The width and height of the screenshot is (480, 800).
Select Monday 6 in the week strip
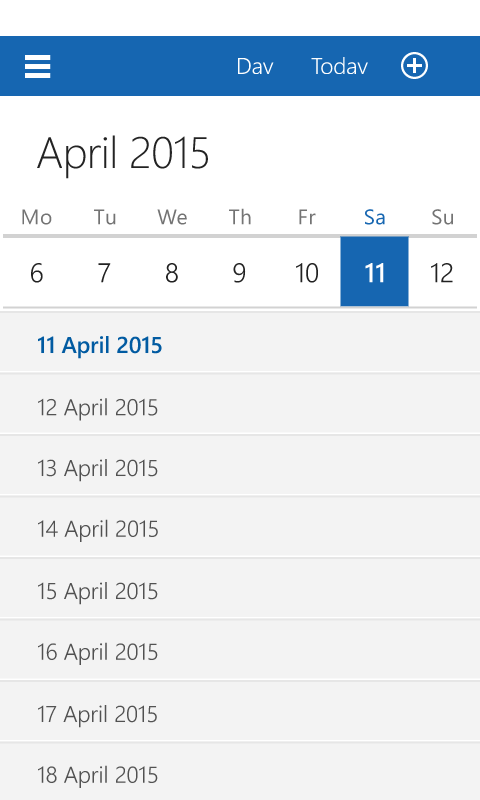tap(37, 272)
